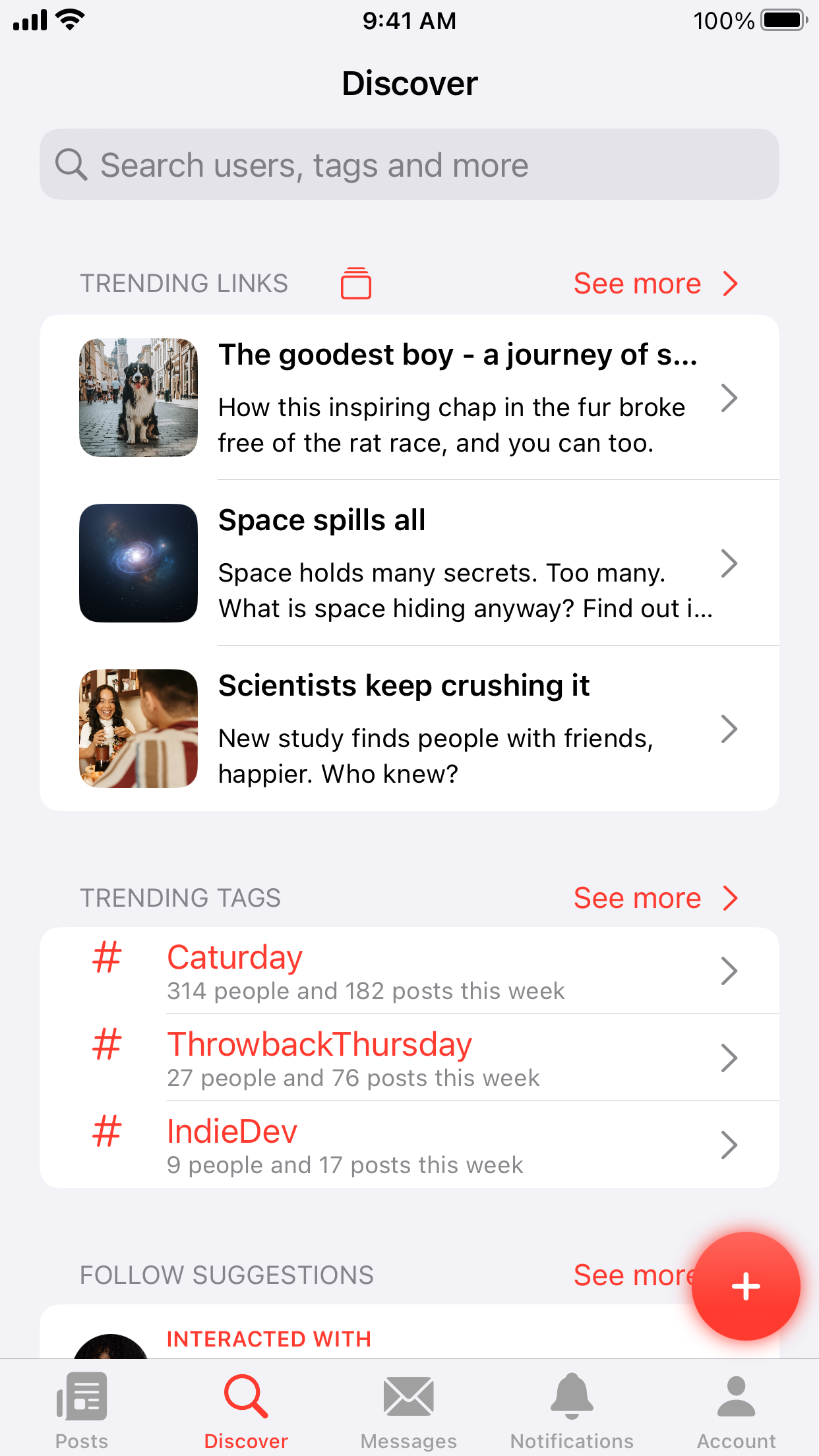The height and width of the screenshot is (1456, 819).
Task: Tap the search users and tags field
Action: (409, 165)
